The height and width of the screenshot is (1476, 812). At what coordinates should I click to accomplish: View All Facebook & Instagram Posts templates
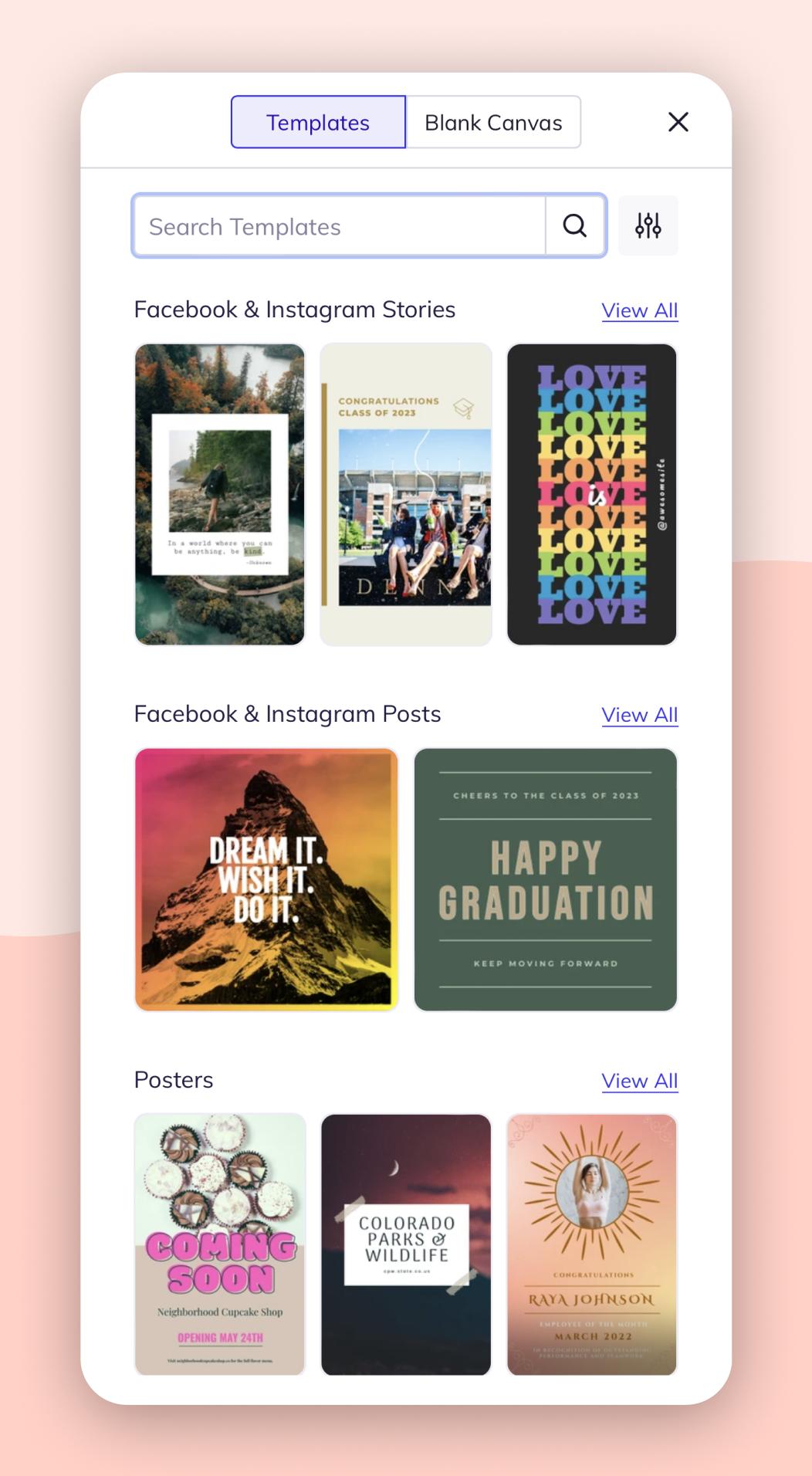[x=639, y=715]
